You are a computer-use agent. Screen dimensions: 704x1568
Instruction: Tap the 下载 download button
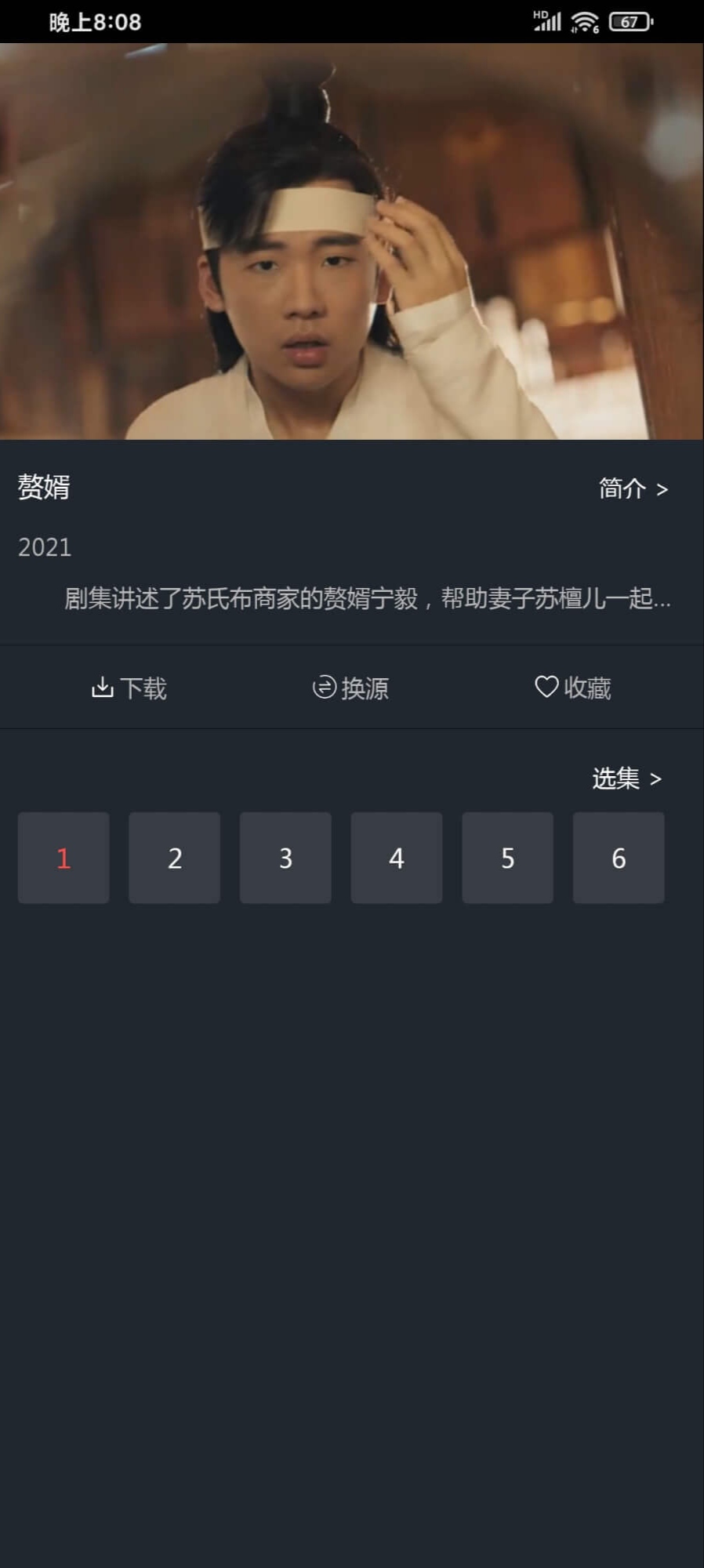point(129,688)
